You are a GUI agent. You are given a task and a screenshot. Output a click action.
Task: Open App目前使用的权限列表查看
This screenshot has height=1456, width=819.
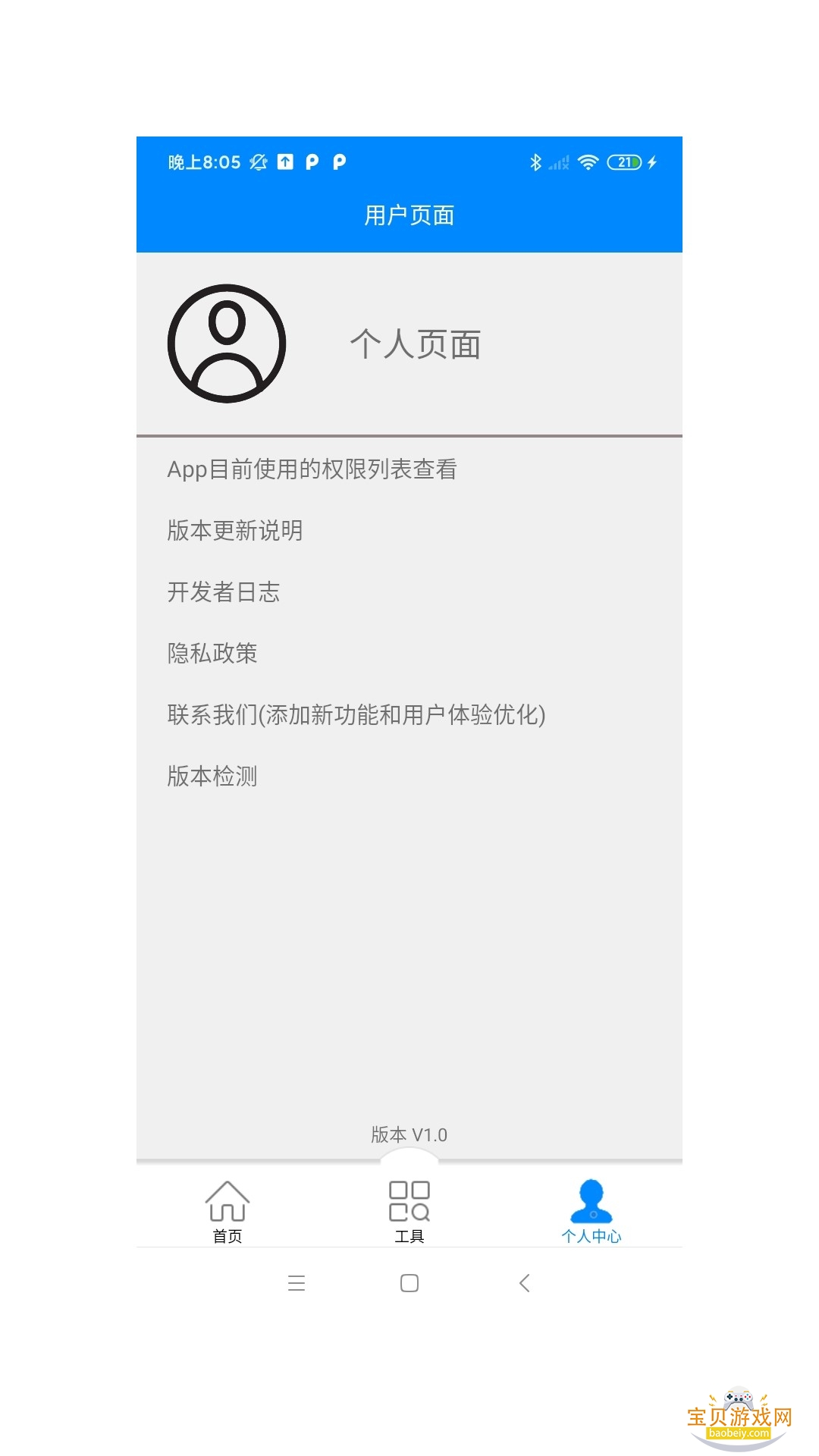312,469
